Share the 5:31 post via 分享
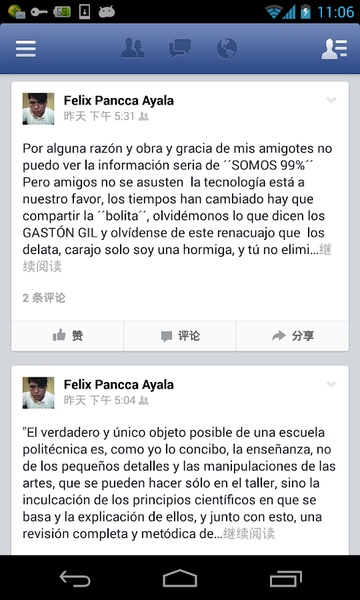Image resolution: width=360 pixels, height=600 pixels. [292, 336]
